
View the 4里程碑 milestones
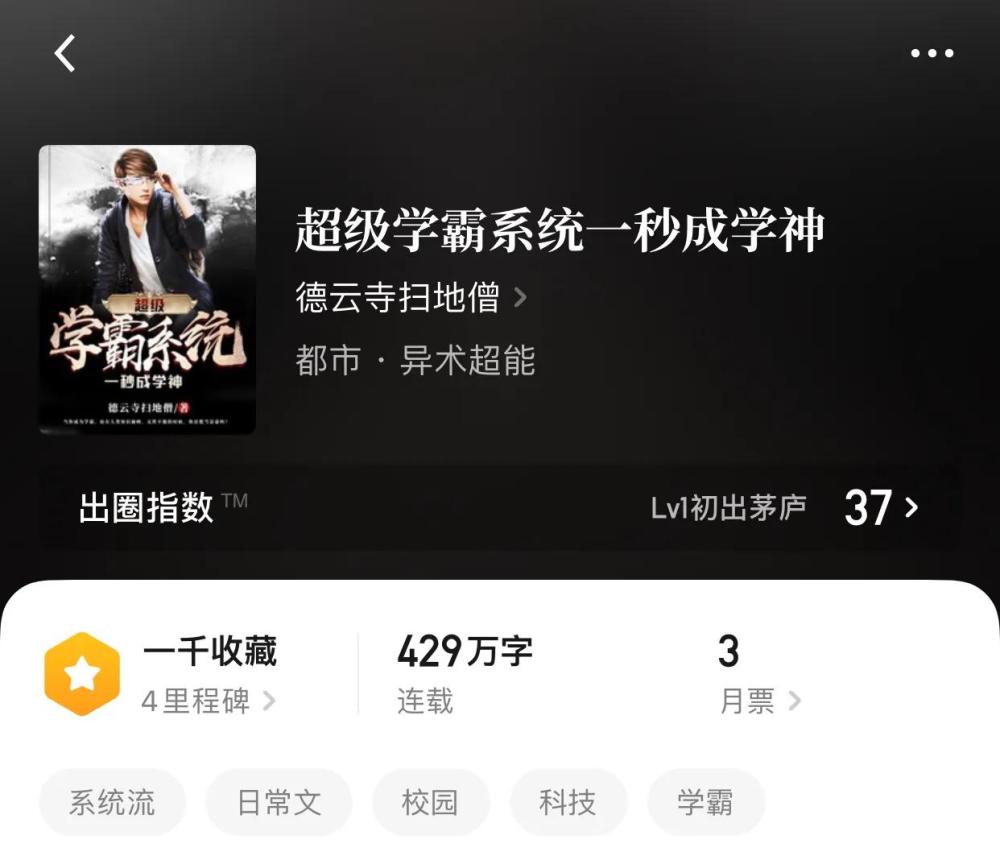[x=208, y=701]
